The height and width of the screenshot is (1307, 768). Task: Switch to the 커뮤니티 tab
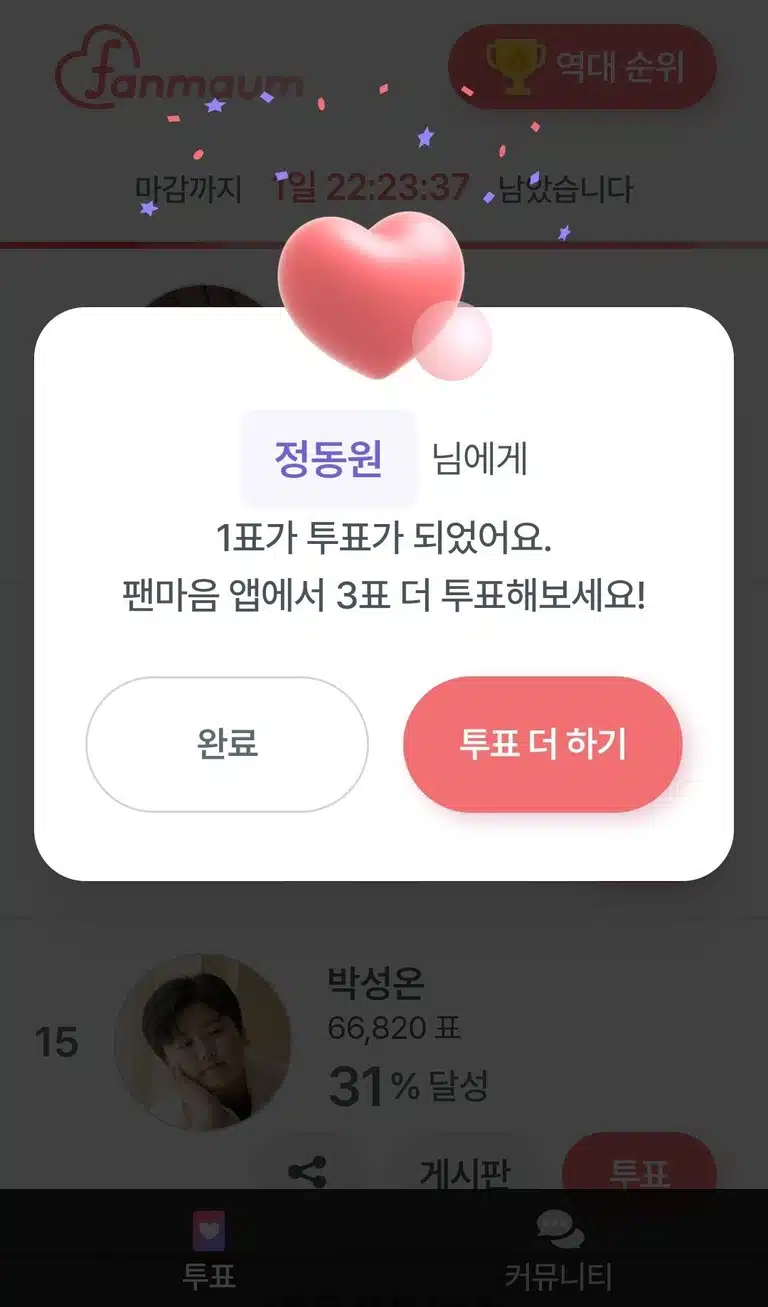pos(558,1249)
